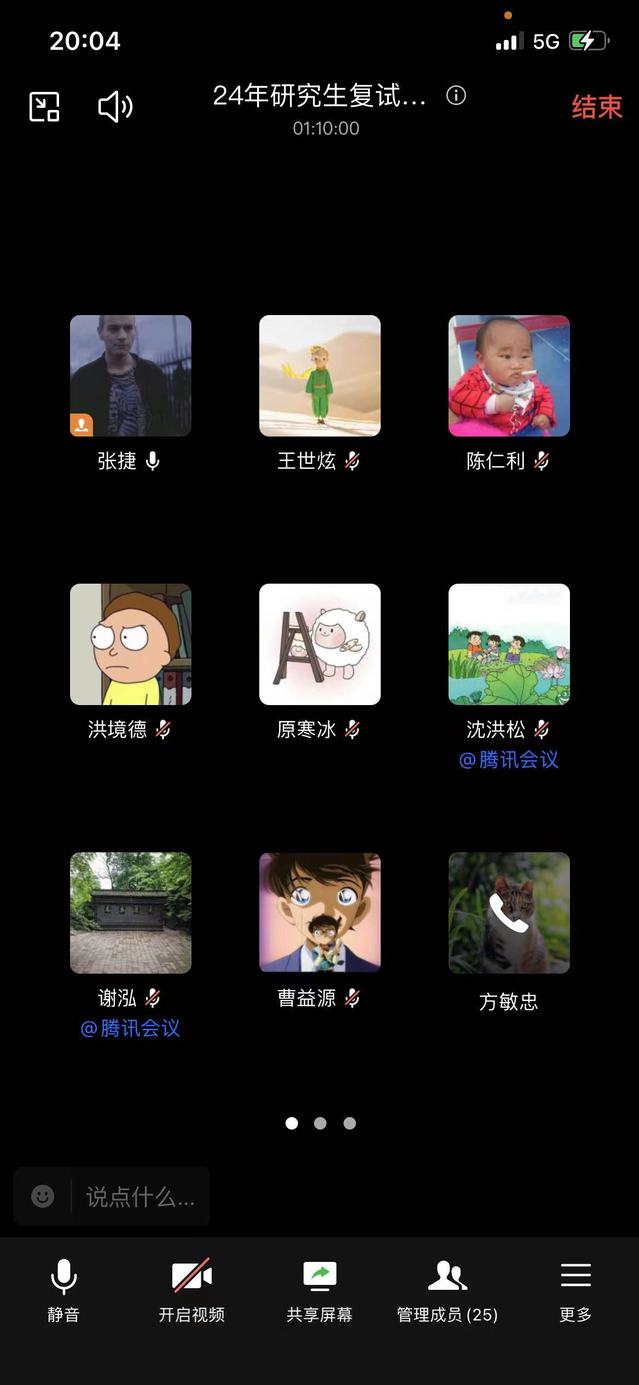Screen dimensions: 639x1385
Task: Select participant 沈洪松's tile
Action: [509, 644]
